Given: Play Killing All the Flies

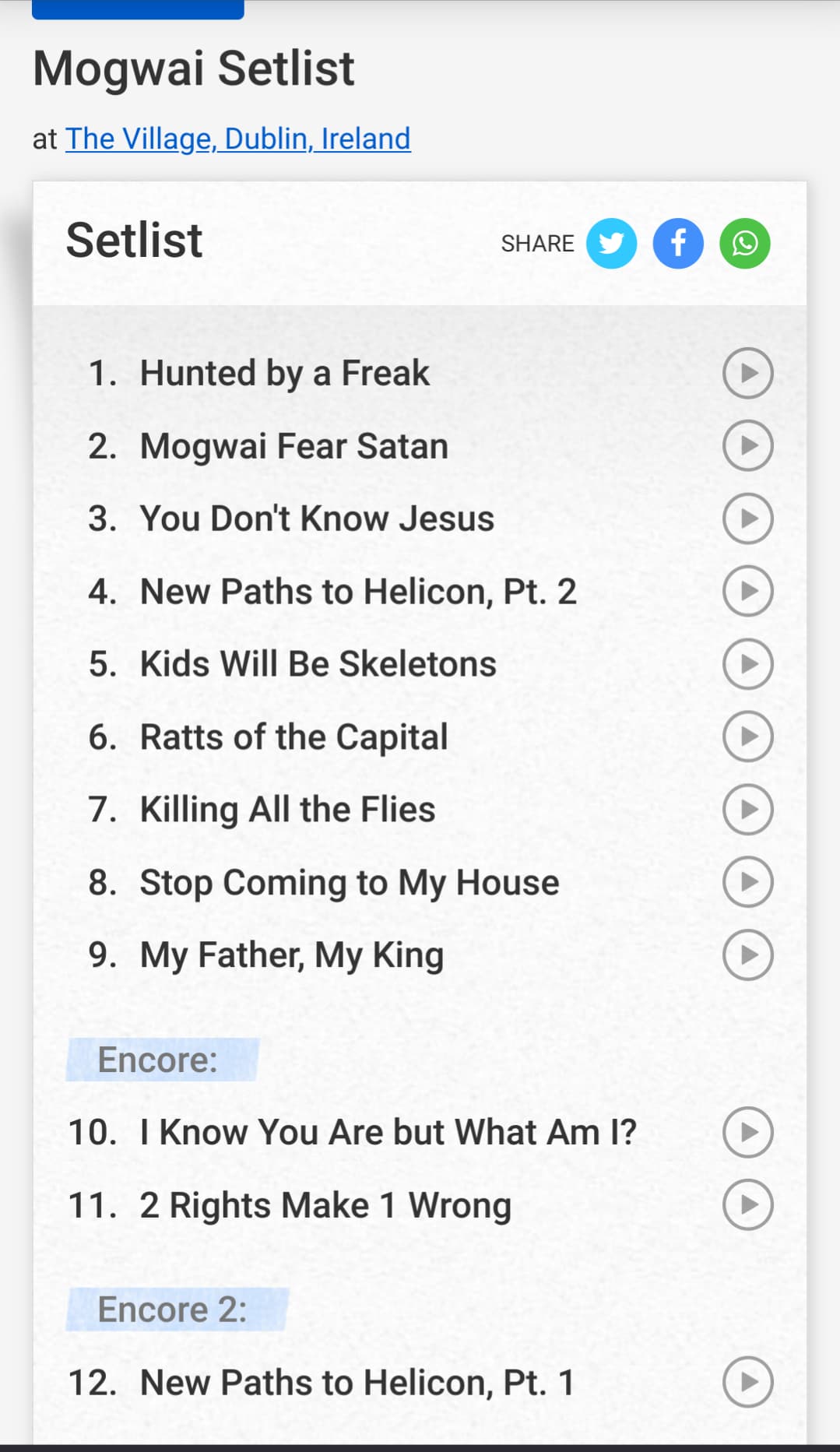Looking at the screenshot, I should [x=747, y=810].
